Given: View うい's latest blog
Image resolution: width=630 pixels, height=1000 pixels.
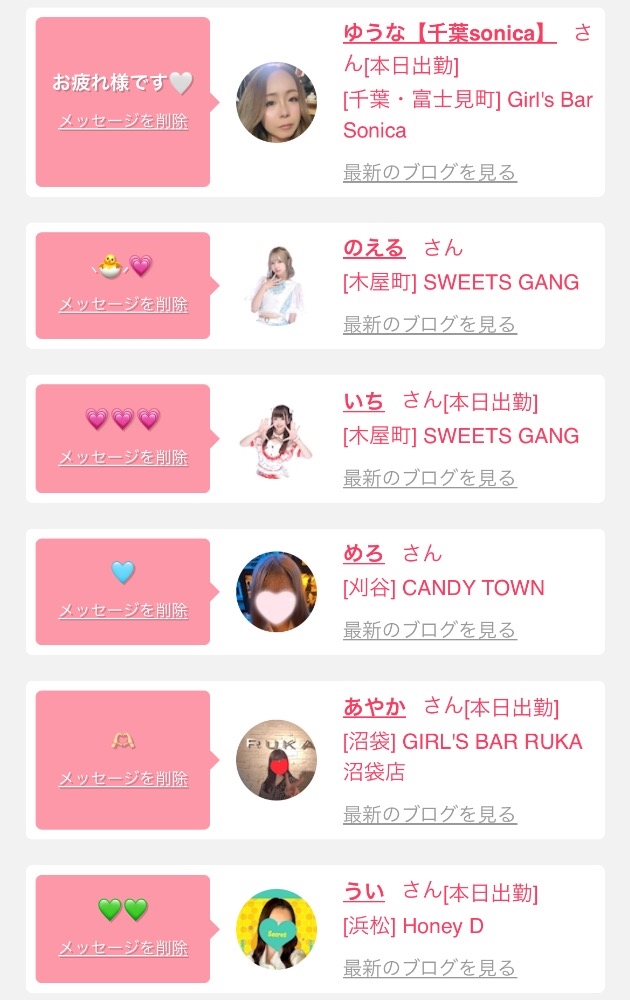Looking at the screenshot, I should [x=429, y=967].
